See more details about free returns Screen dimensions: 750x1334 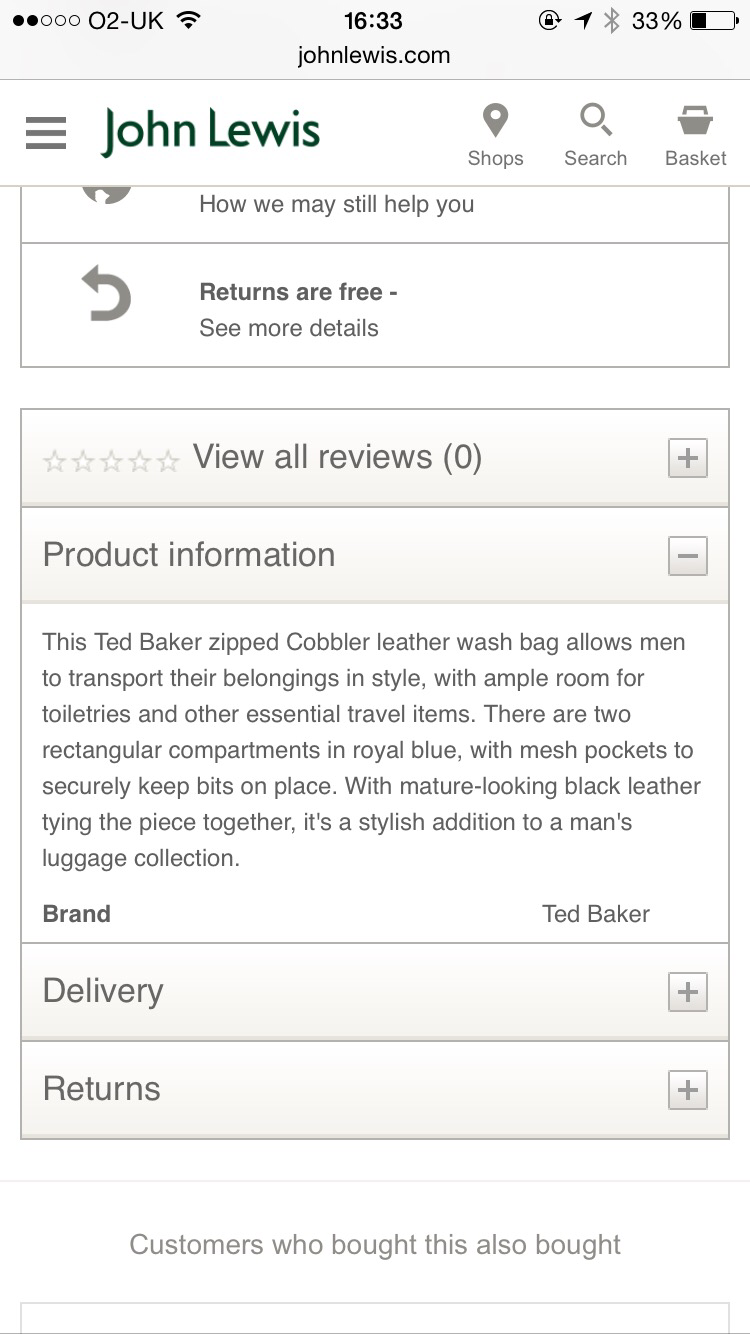click(x=289, y=328)
